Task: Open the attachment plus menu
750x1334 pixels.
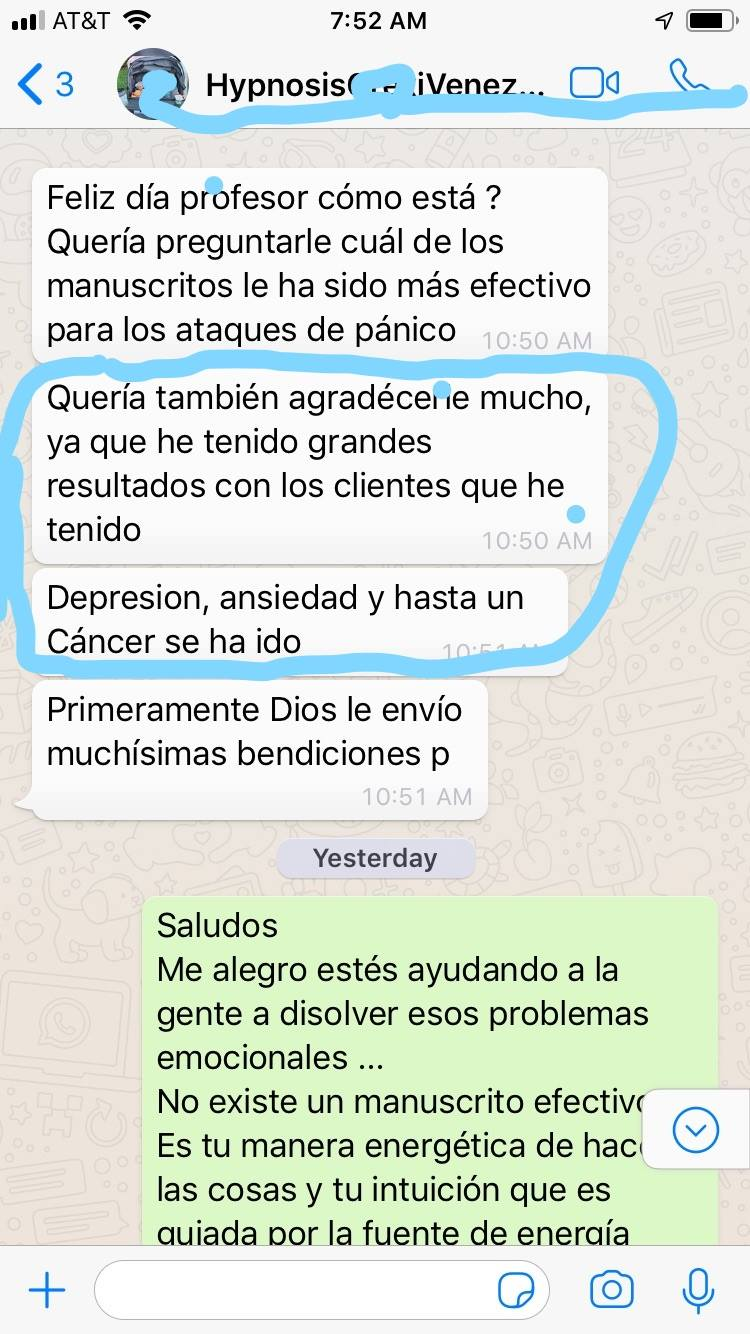Action: (x=47, y=1291)
